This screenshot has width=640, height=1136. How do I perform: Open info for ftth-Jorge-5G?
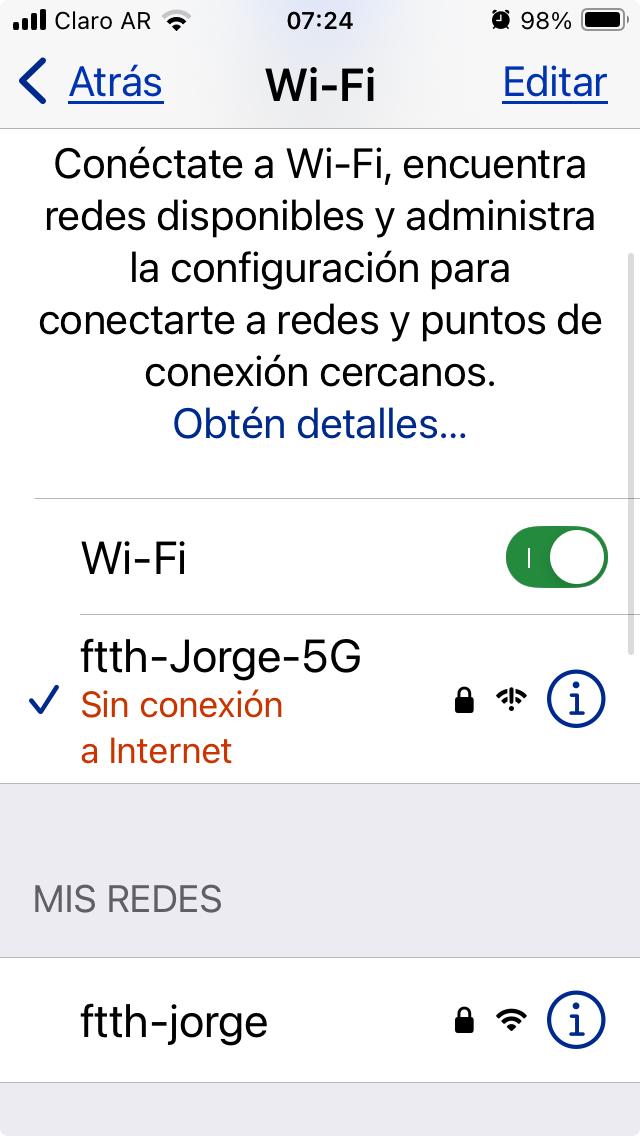[x=576, y=701]
